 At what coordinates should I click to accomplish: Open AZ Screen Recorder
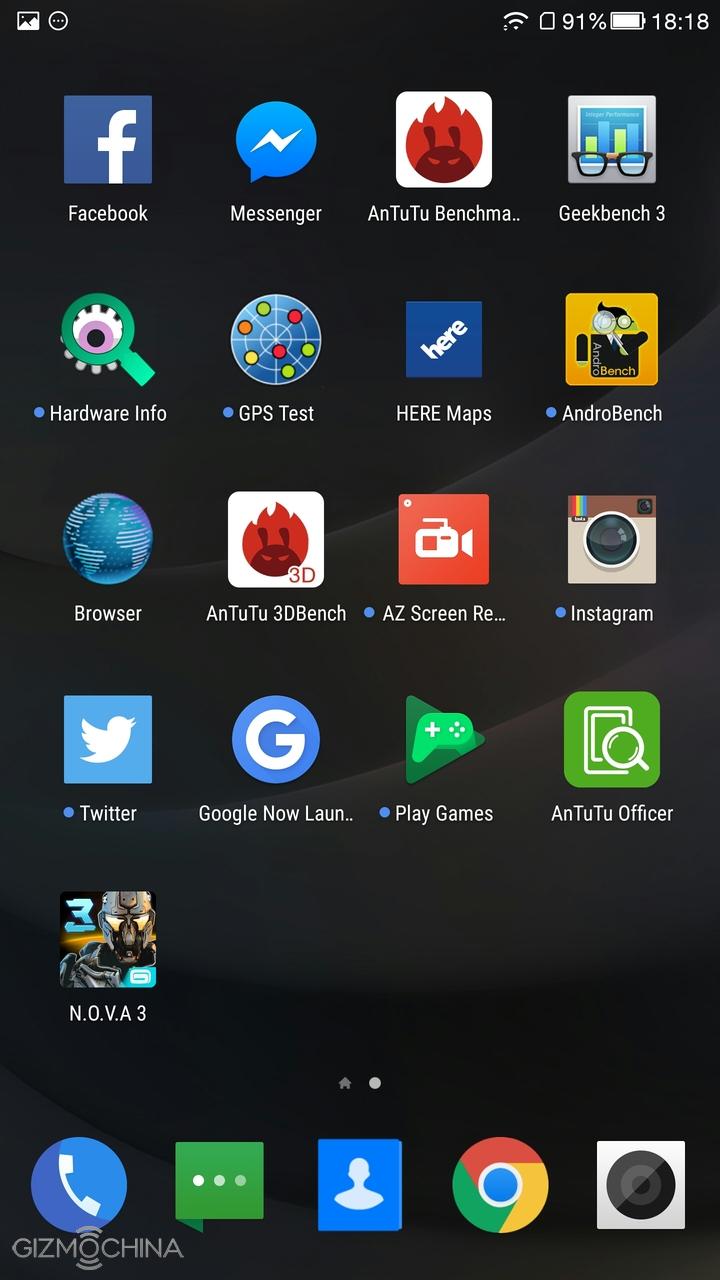click(444, 540)
